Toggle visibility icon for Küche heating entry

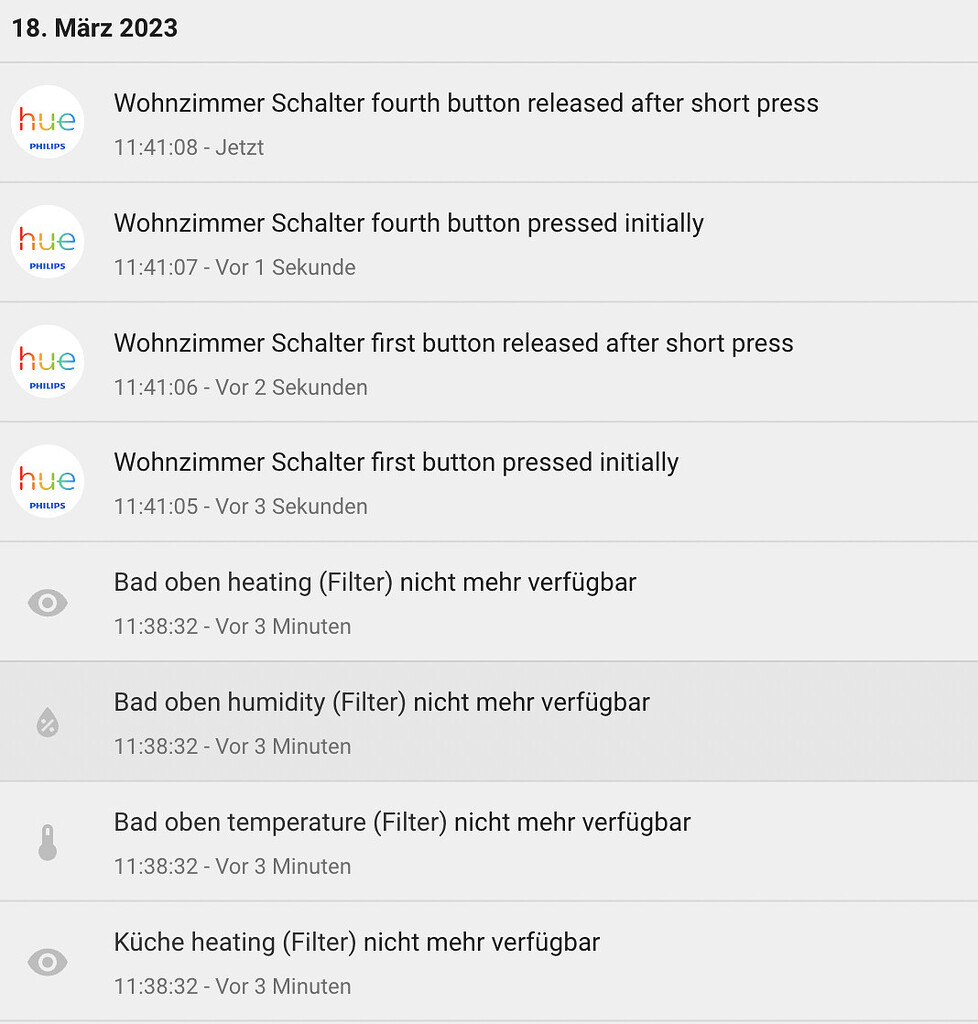pyautogui.click(x=47, y=962)
